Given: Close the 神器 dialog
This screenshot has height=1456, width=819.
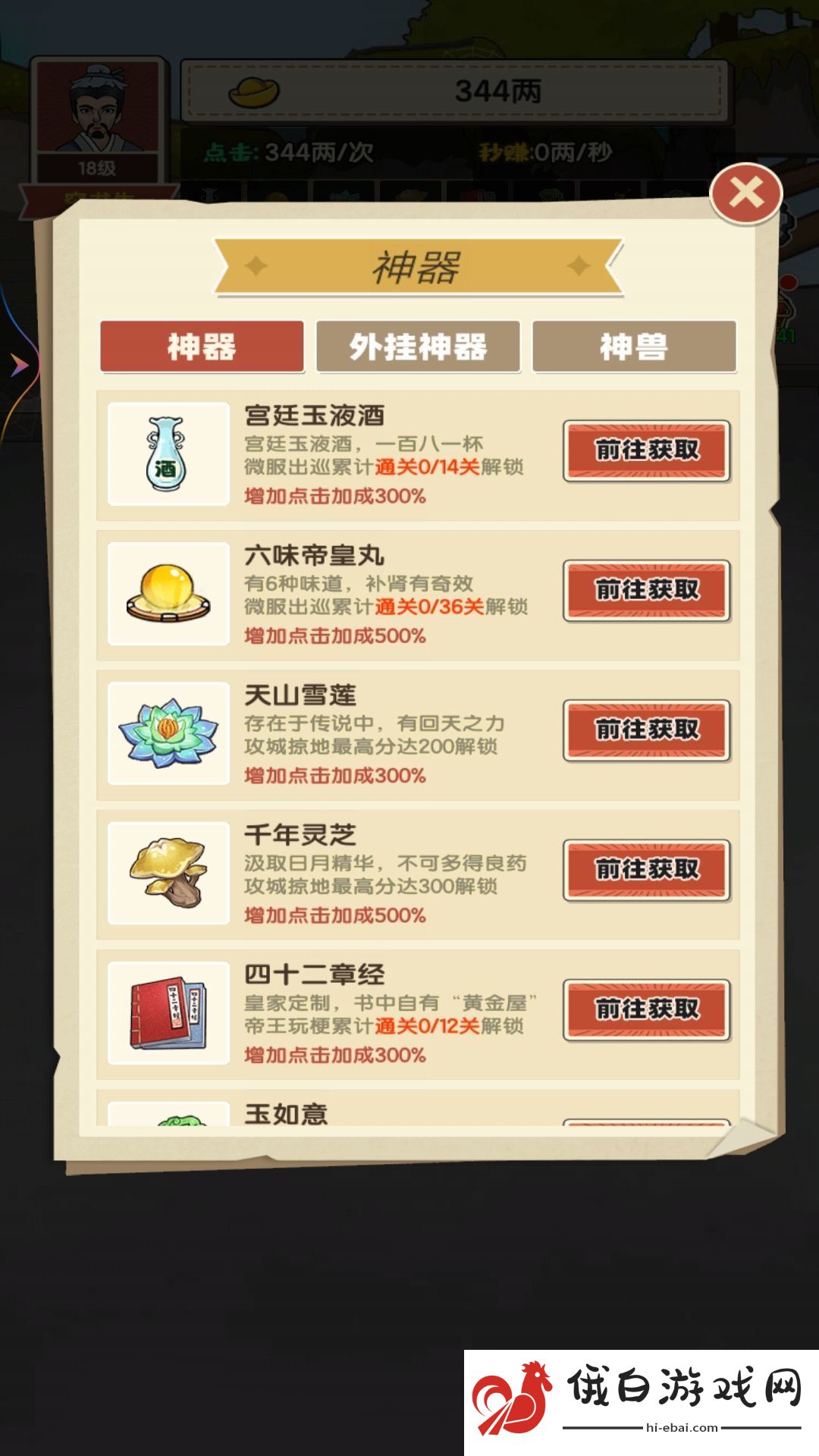Looking at the screenshot, I should [746, 193].
